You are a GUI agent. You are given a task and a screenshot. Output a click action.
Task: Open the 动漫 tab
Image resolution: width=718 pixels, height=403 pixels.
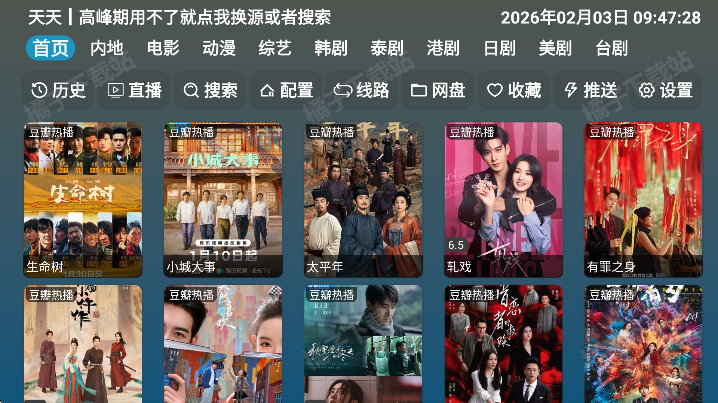tap(218, 48)
